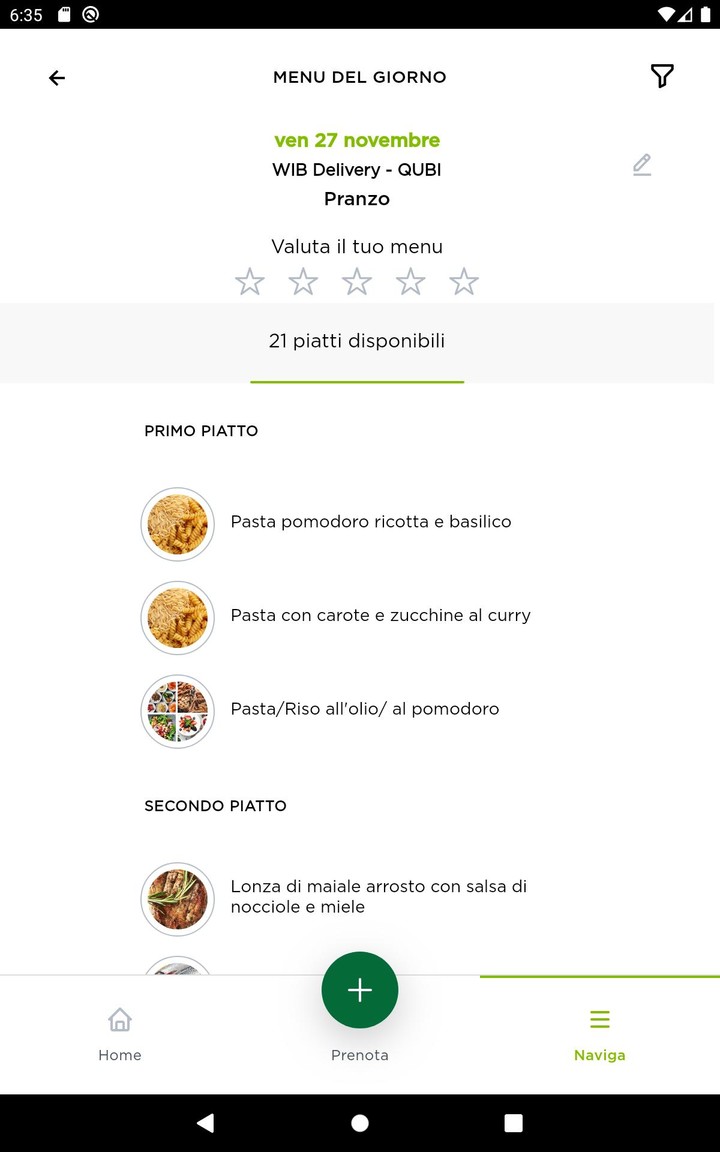Rate the menu one star
Image resolution: width=720 pixels, height=1152 pixels.
tap(249, 282)
